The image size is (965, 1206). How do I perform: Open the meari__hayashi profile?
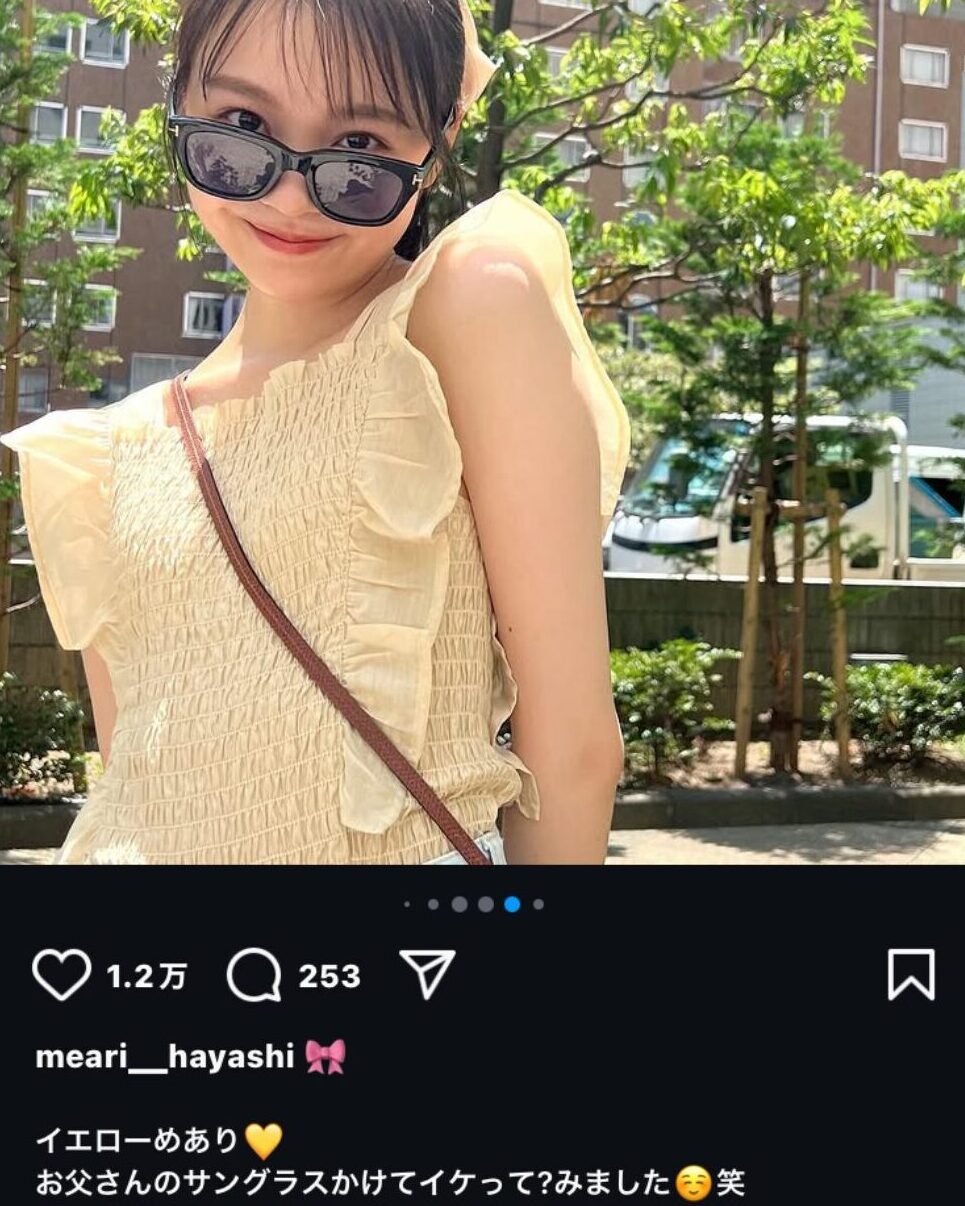point(165,1057)
